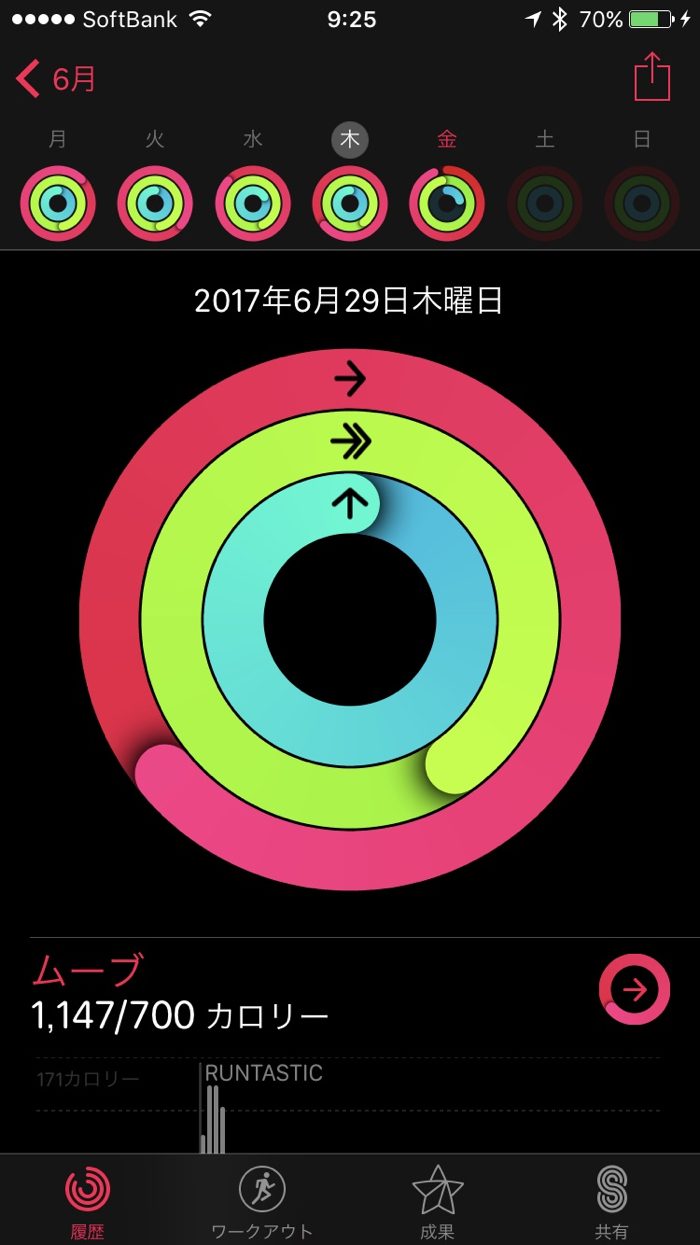Select Friday's activity rings
Image resolution: width=700 pixels, height=1245 pixels.
(x=447, y=203)
